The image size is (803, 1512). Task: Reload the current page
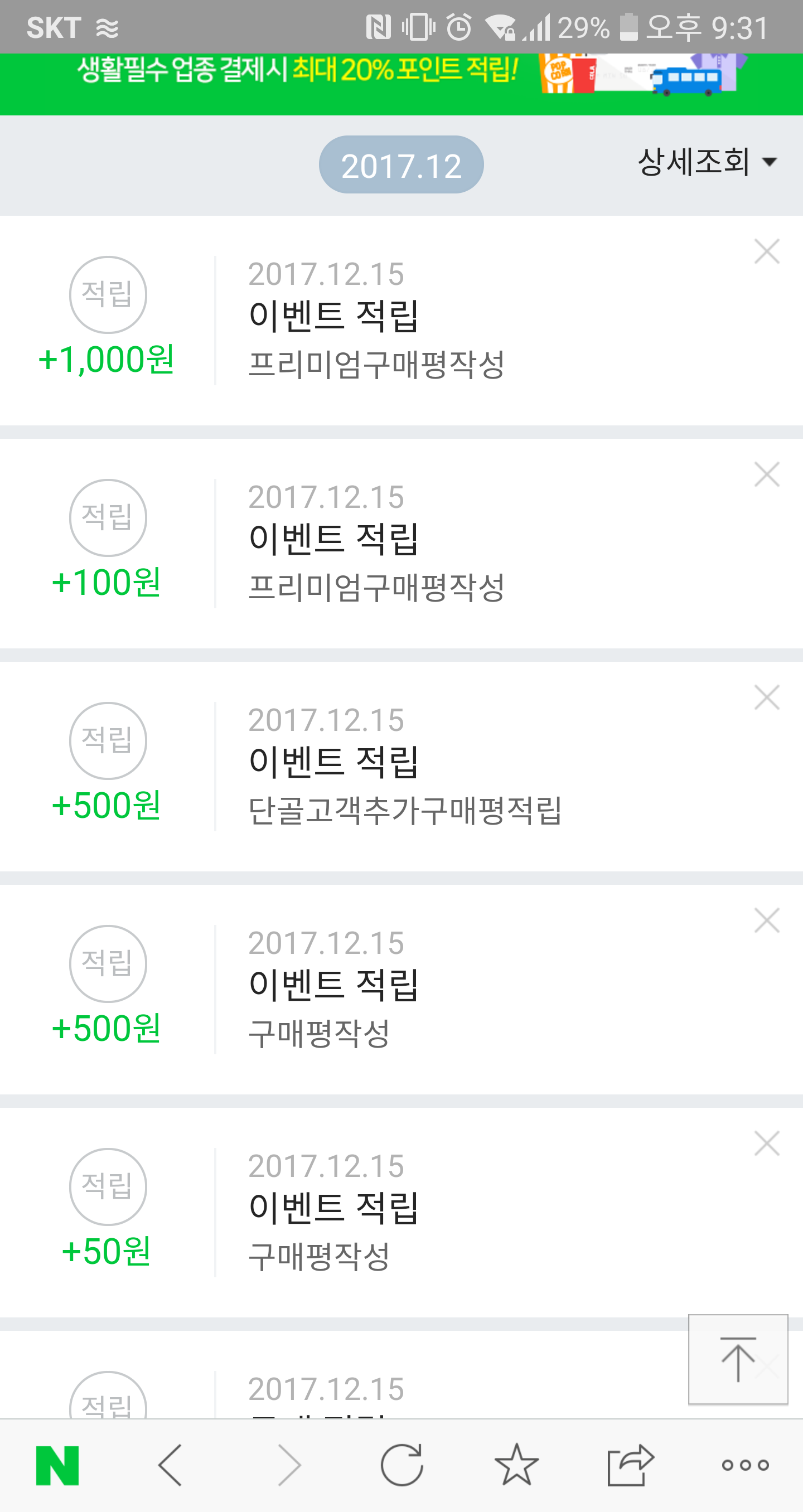pyautogui.click(x=401, y=1465)
